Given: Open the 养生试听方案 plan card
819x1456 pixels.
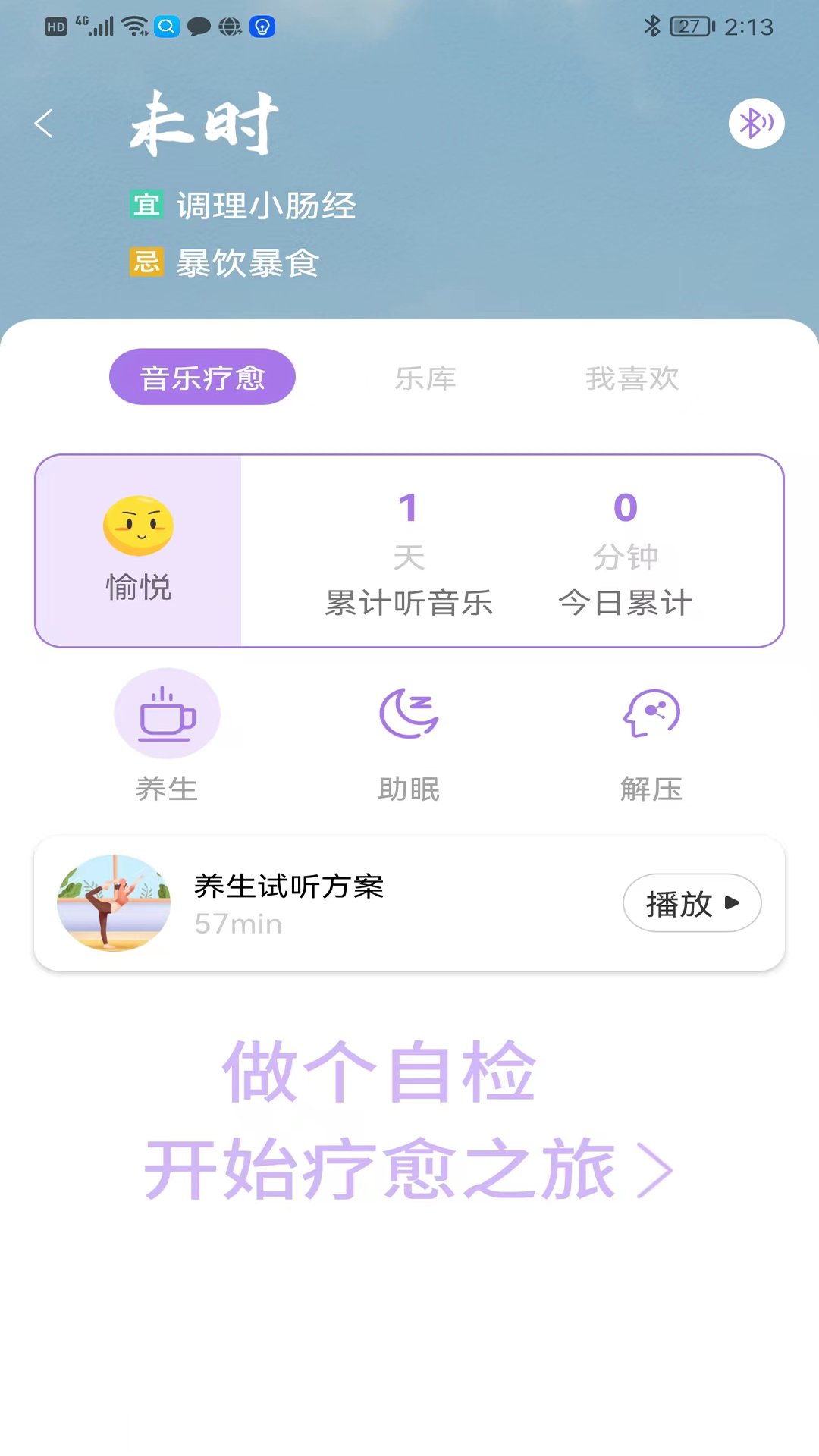Looking at the screenshot, I should [x=289, y=886].
